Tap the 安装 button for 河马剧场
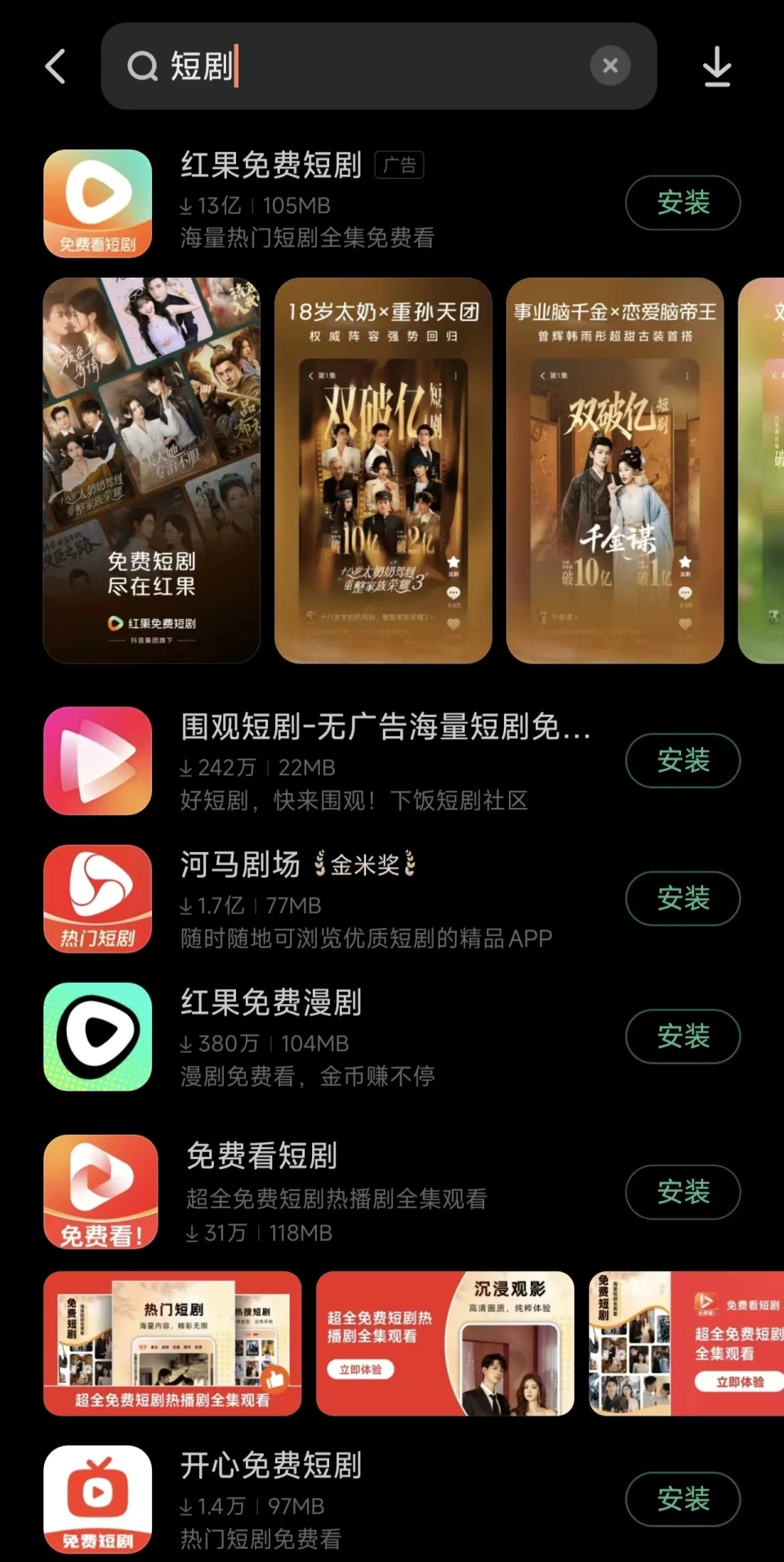This screenshot has width=784, height=1562. [x=683, y=898]
